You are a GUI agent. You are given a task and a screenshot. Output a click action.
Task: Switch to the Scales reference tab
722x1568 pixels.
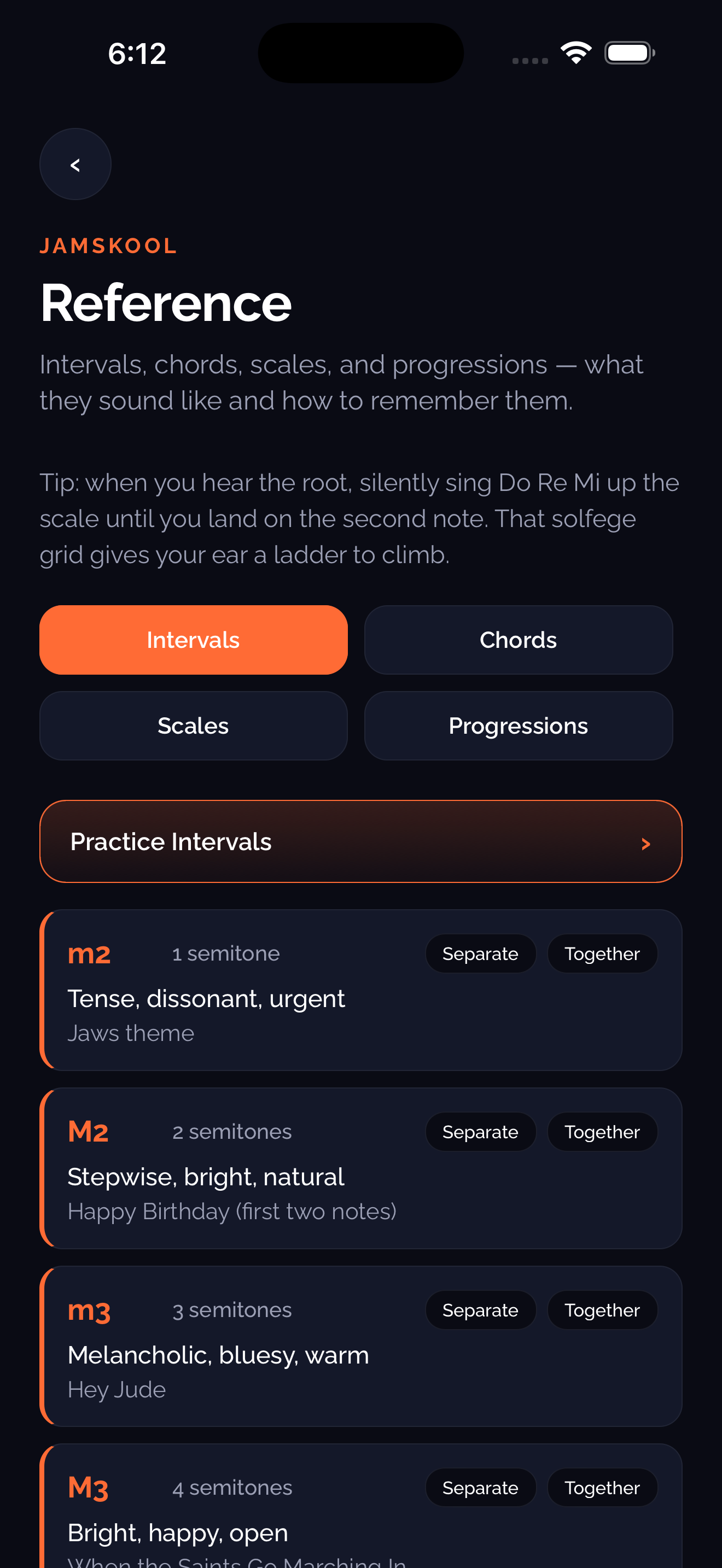[193, 725]
